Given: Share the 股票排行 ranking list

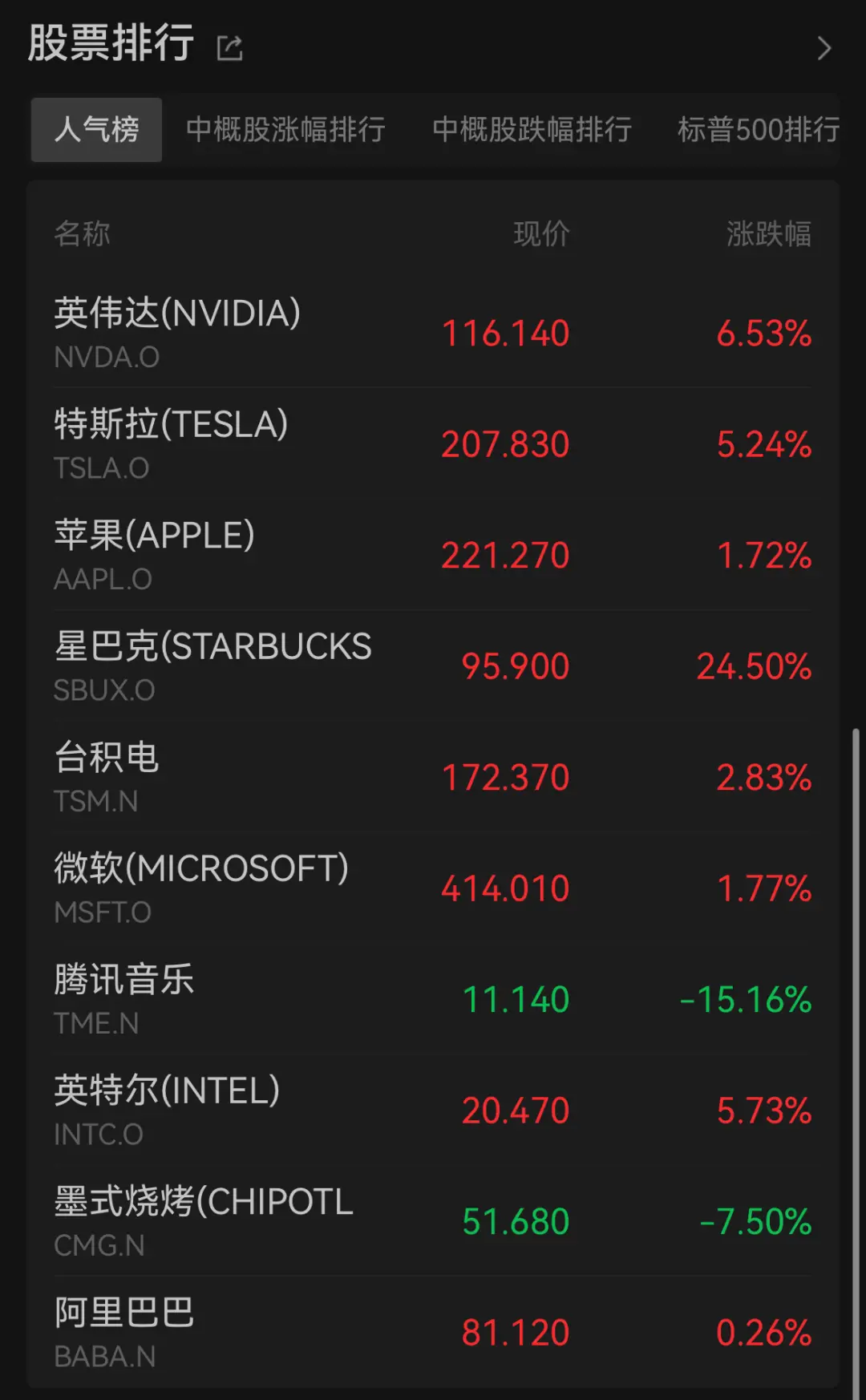Looking at the screenshot, I should [229, 47].
